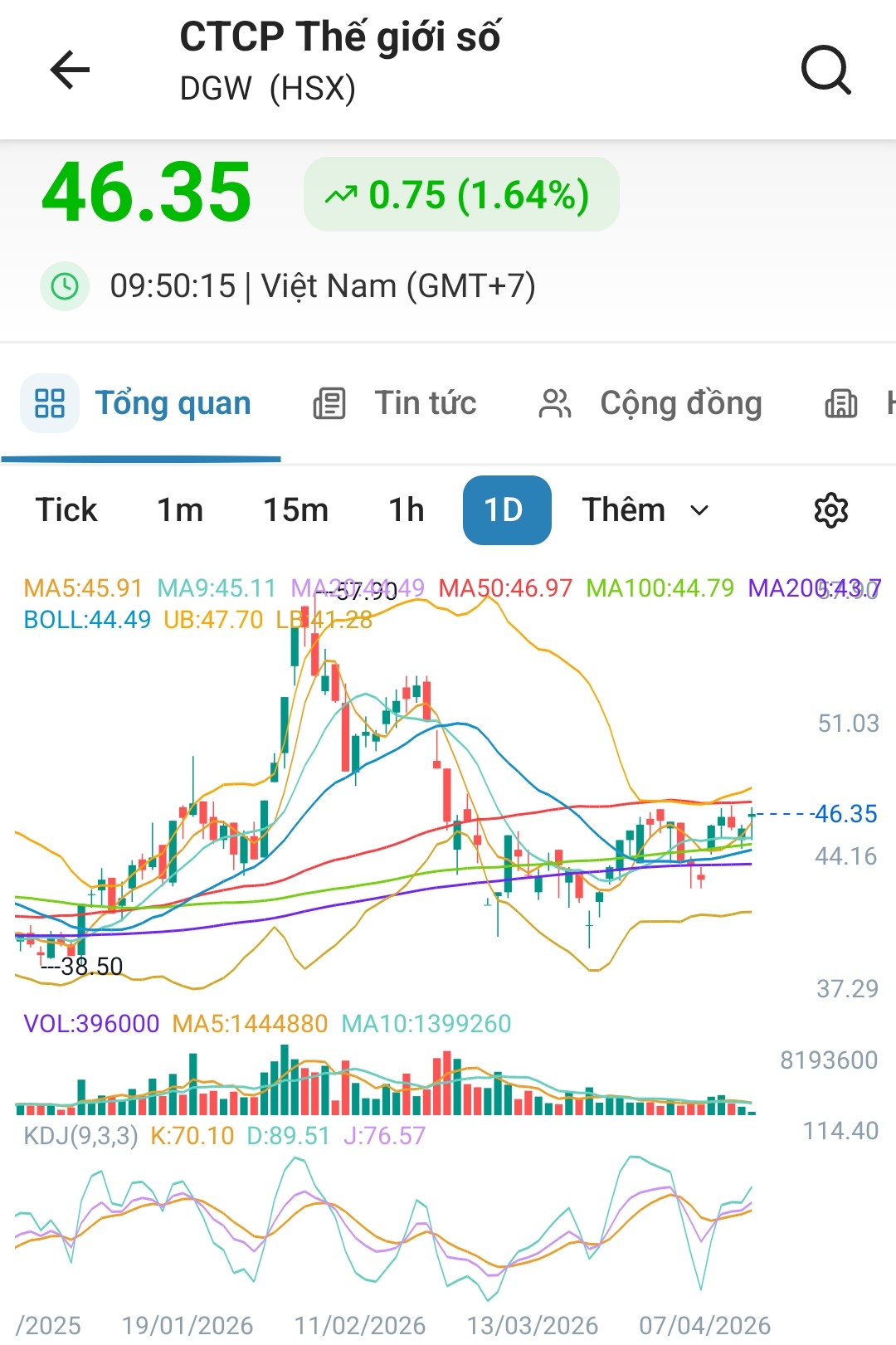Viewport: 896px width, 1345px height.
Task: Open chart settings gear
Action: (830, 510)
